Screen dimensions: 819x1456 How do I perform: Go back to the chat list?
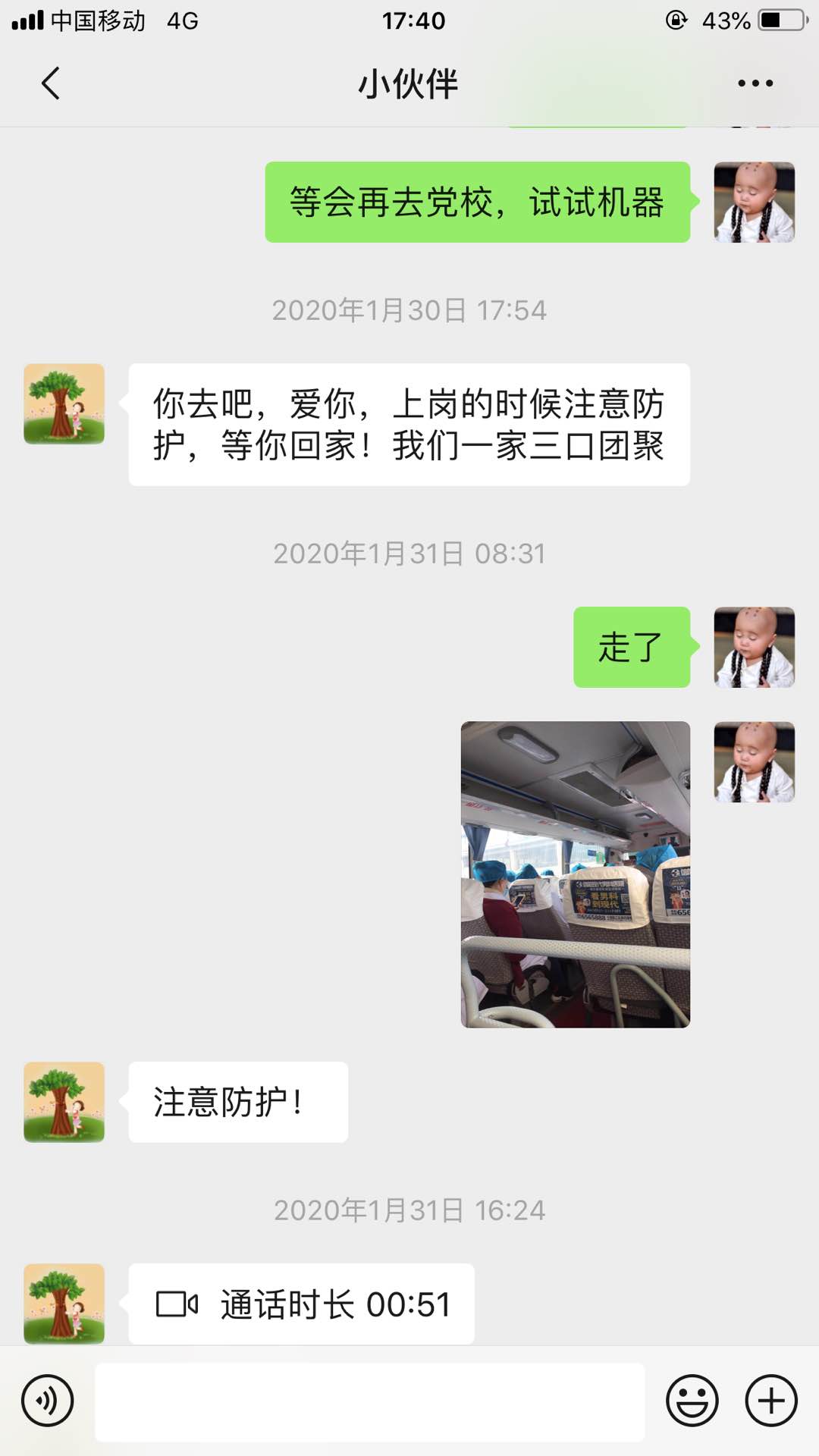pos(50,83)
